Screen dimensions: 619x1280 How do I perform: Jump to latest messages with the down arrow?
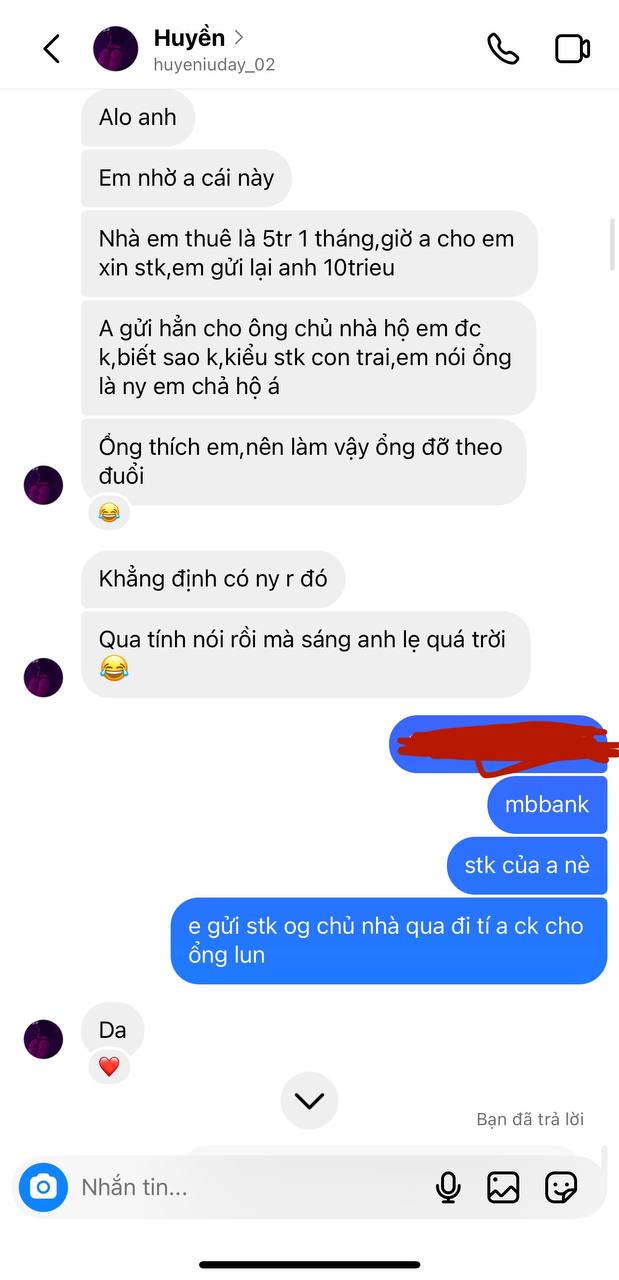309,1101
